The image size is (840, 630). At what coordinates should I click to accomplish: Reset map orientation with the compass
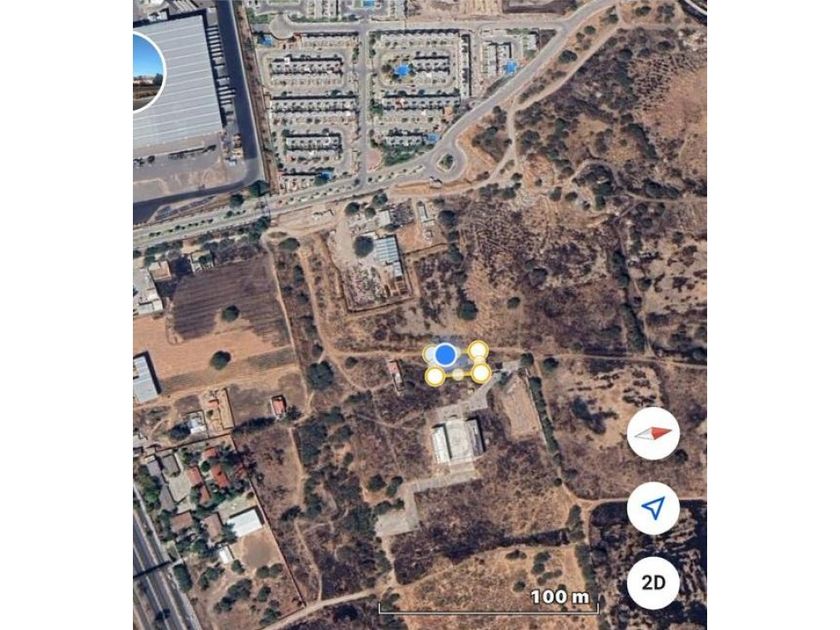click(x=653, y=434)
